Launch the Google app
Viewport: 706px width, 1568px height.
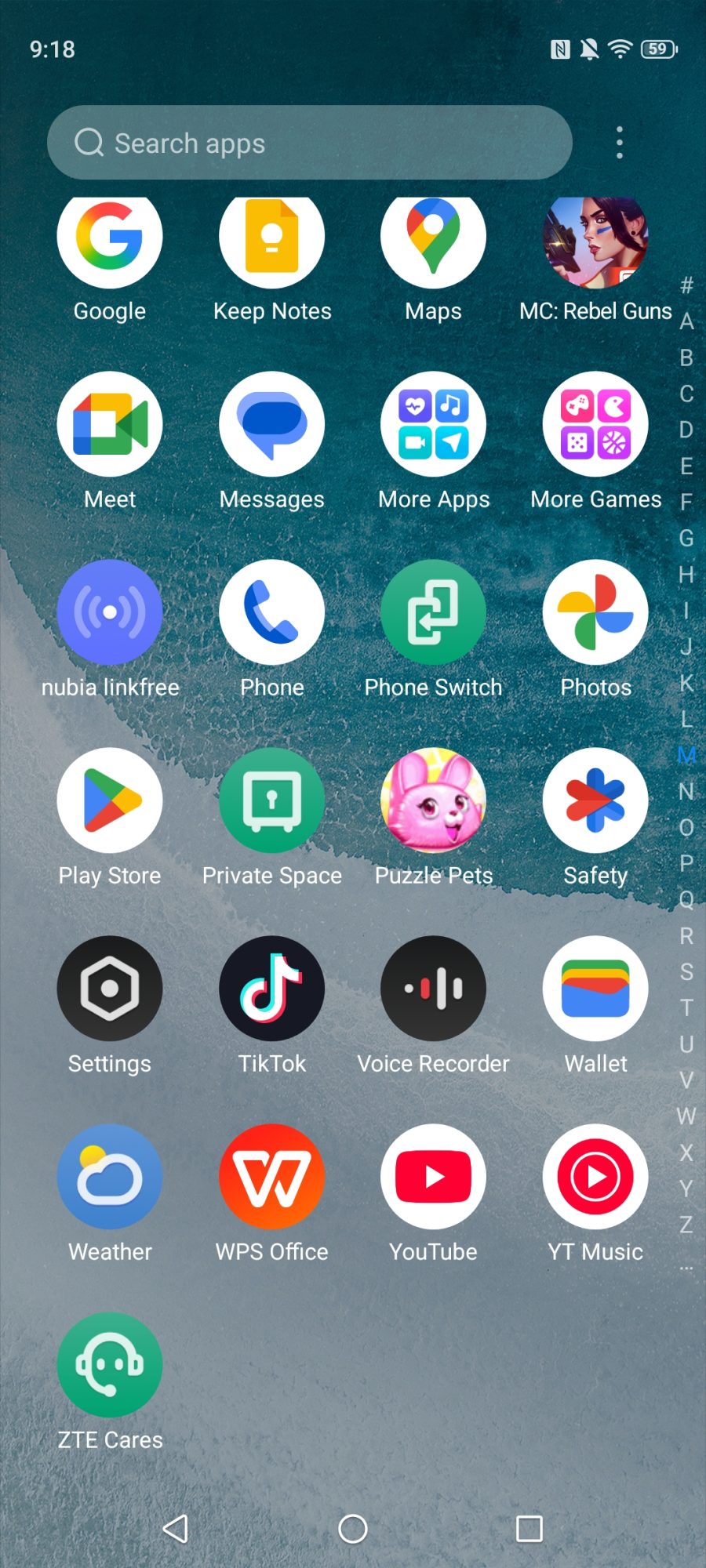(110, 239)
